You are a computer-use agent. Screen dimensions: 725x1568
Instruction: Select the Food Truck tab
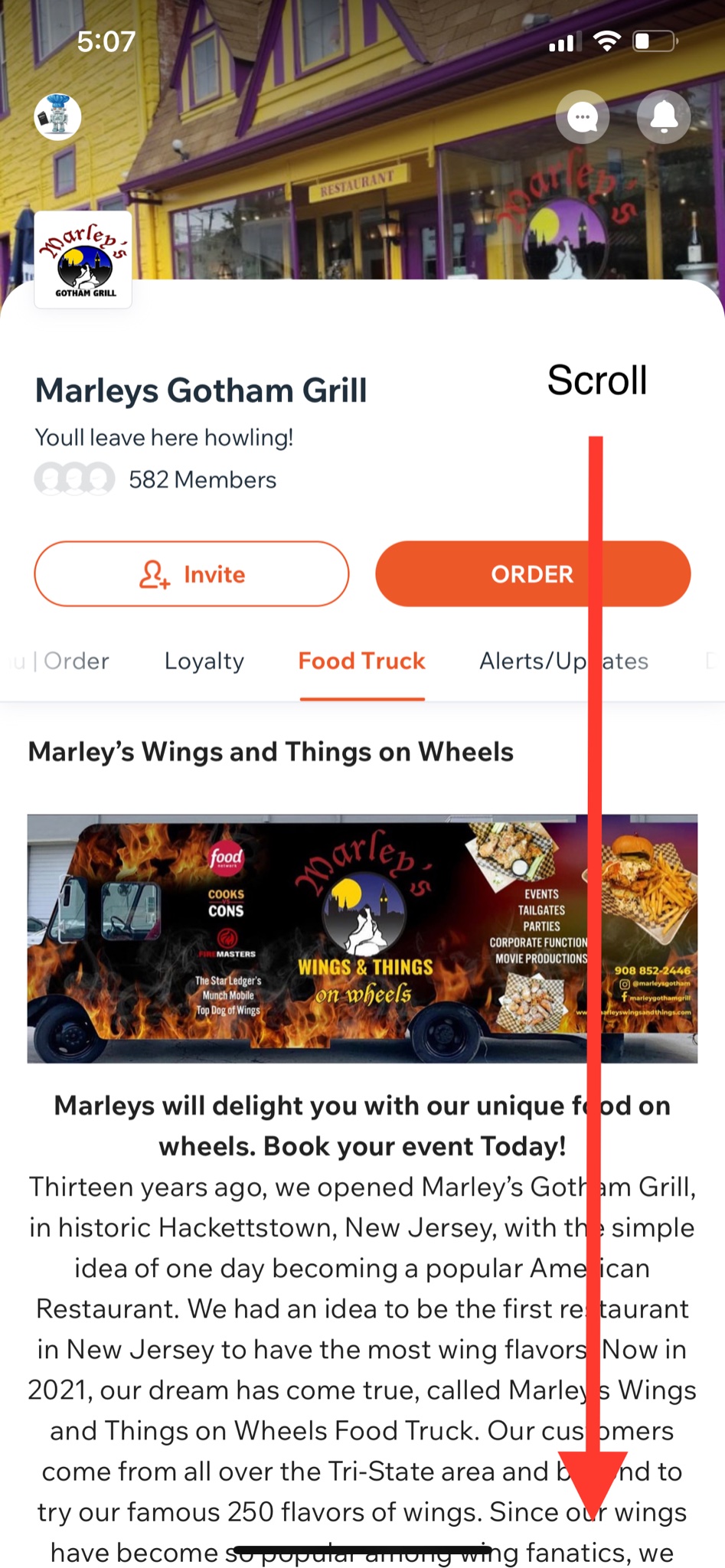click(x=361, y=661)
